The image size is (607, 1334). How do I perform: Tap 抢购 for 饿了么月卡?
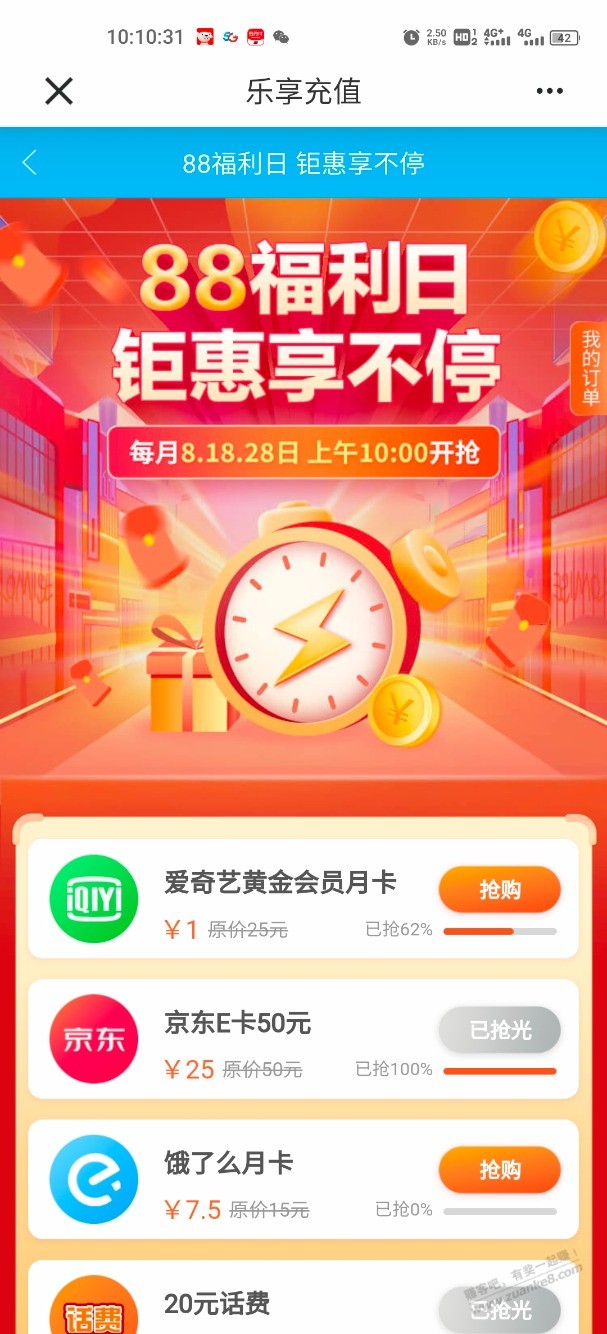(499, 1169)
